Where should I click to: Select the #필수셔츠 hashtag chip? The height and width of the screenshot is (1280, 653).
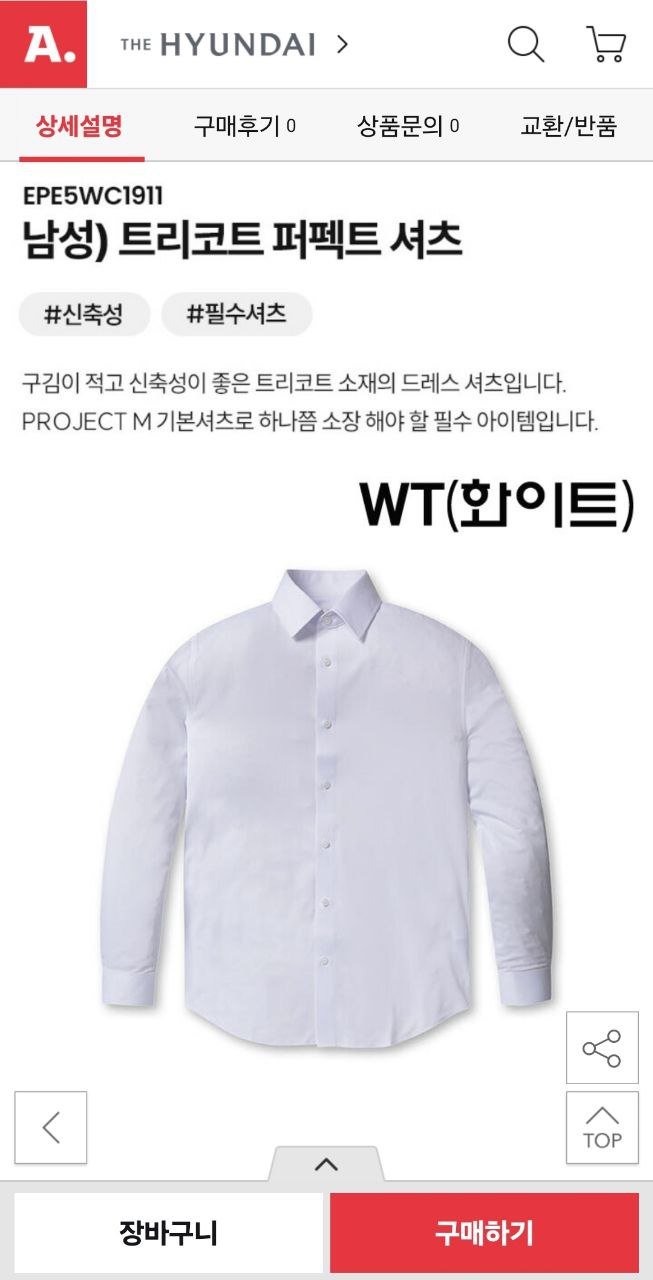(237, 314)
